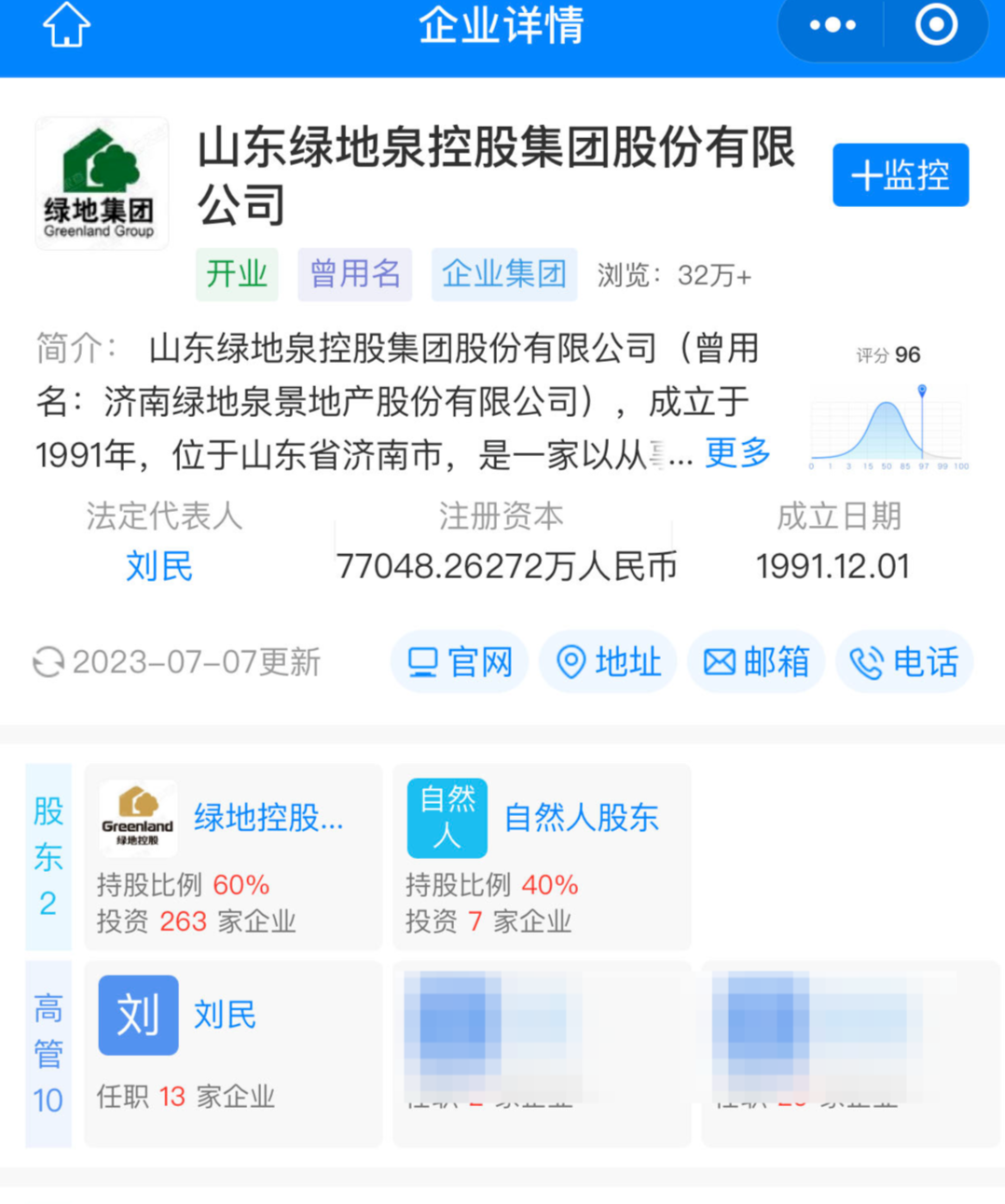The image size is (1005, 1204).
Task: Tap the circular capsule close icon
Action: pyautogui.click(x=937, y=25)
